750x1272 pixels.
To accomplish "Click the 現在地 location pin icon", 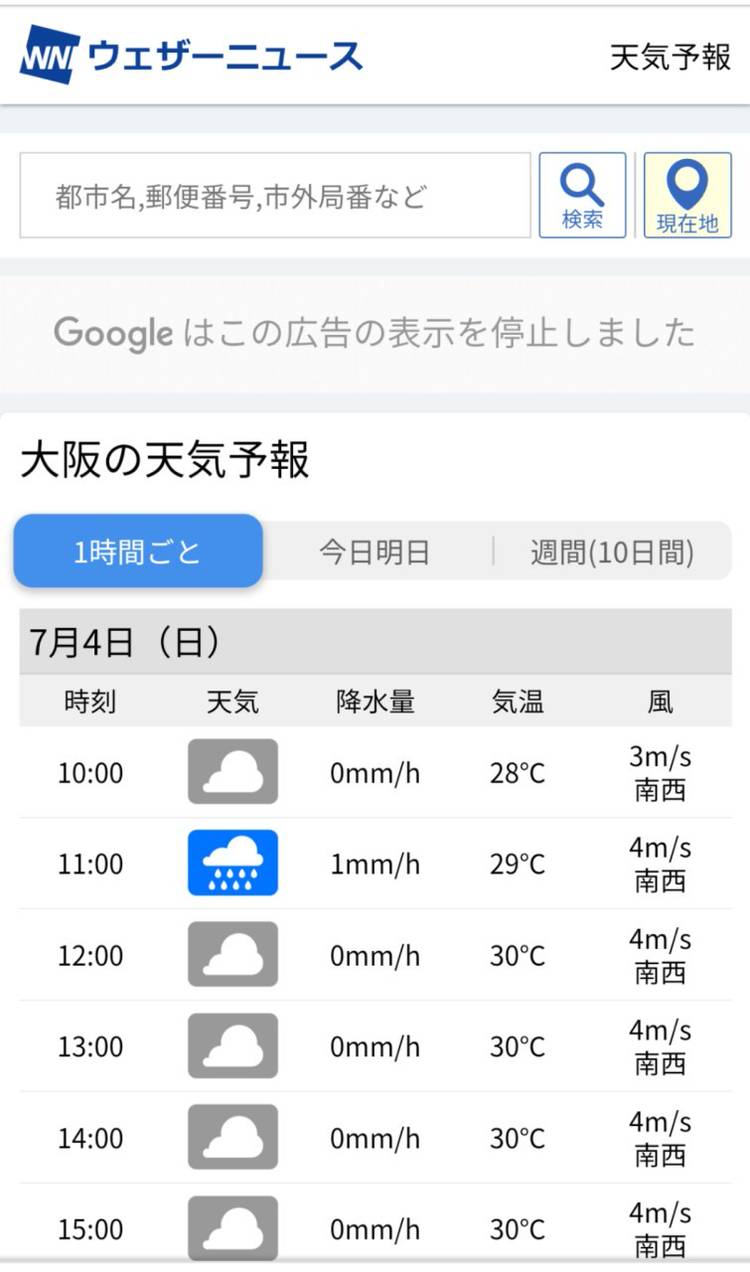I will click(687, 194).
